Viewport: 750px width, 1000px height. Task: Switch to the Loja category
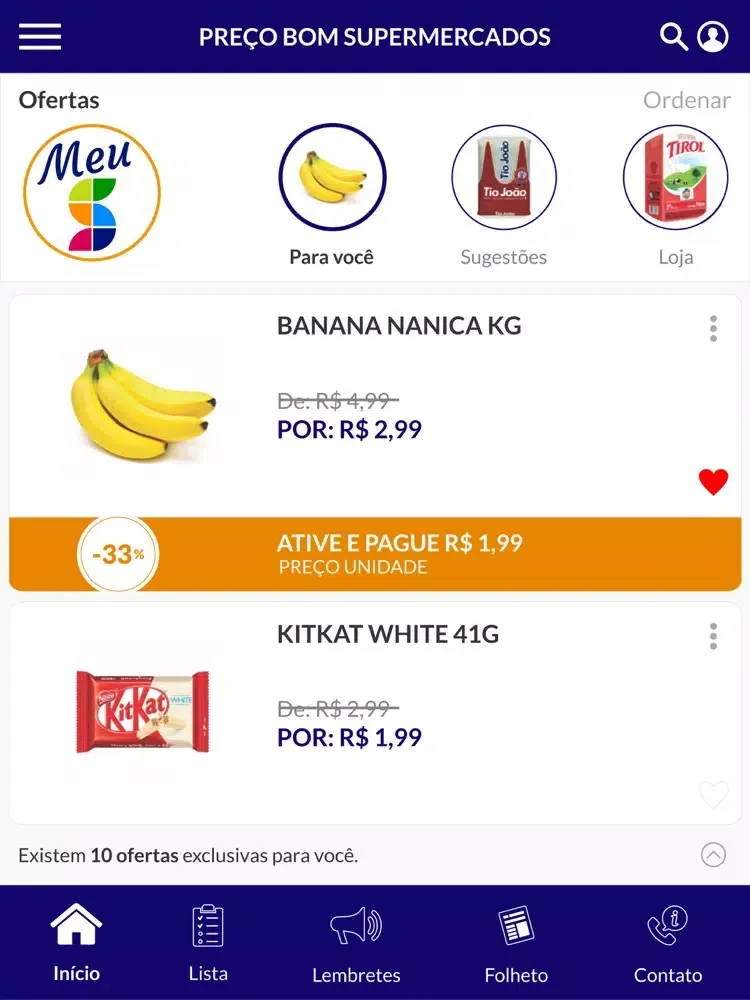[676, 178]
